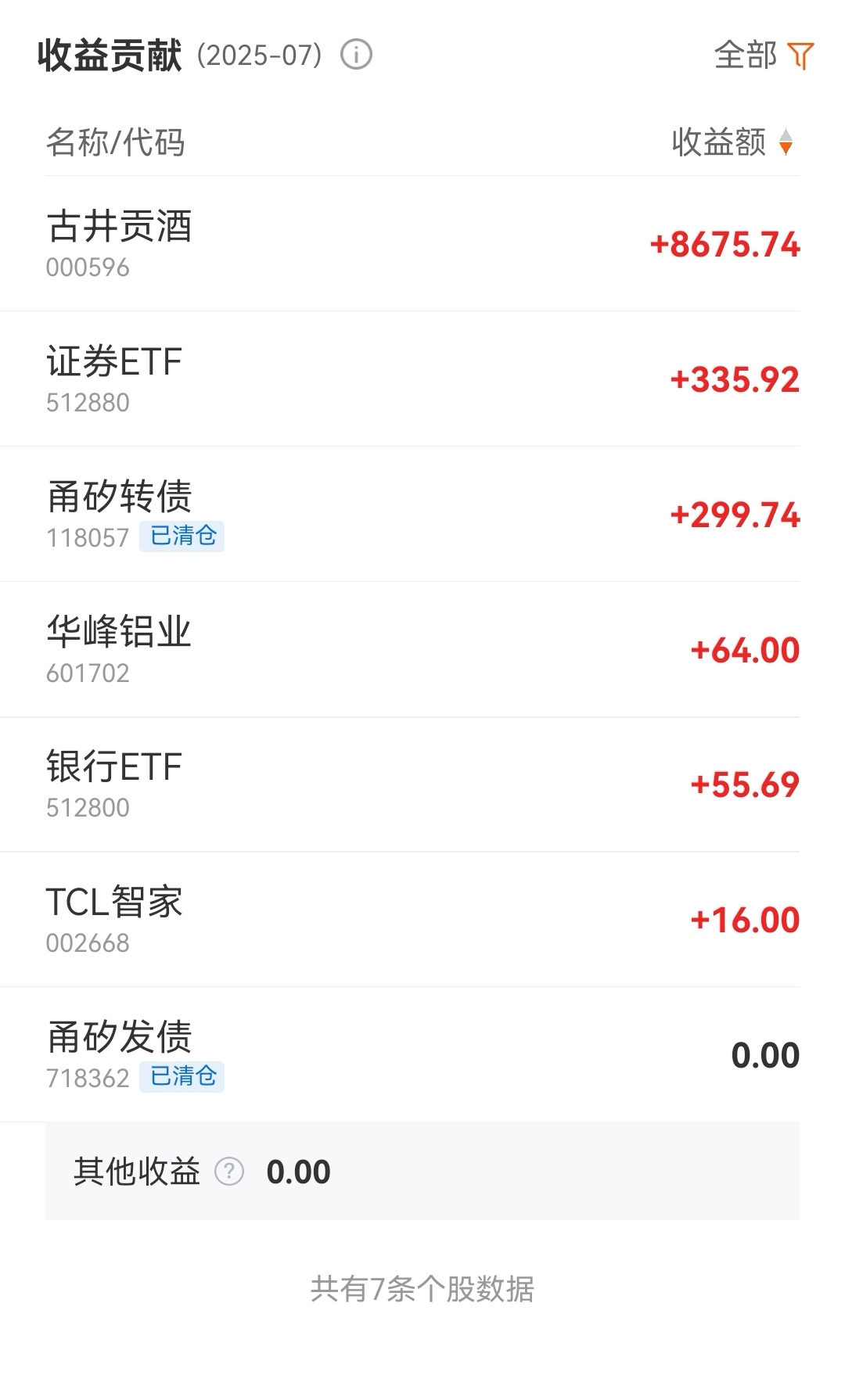Tap the help icon next to 其他收益
This screenshot has height=1400, width=845.
pyautogui.click(x=229, y=1172)
